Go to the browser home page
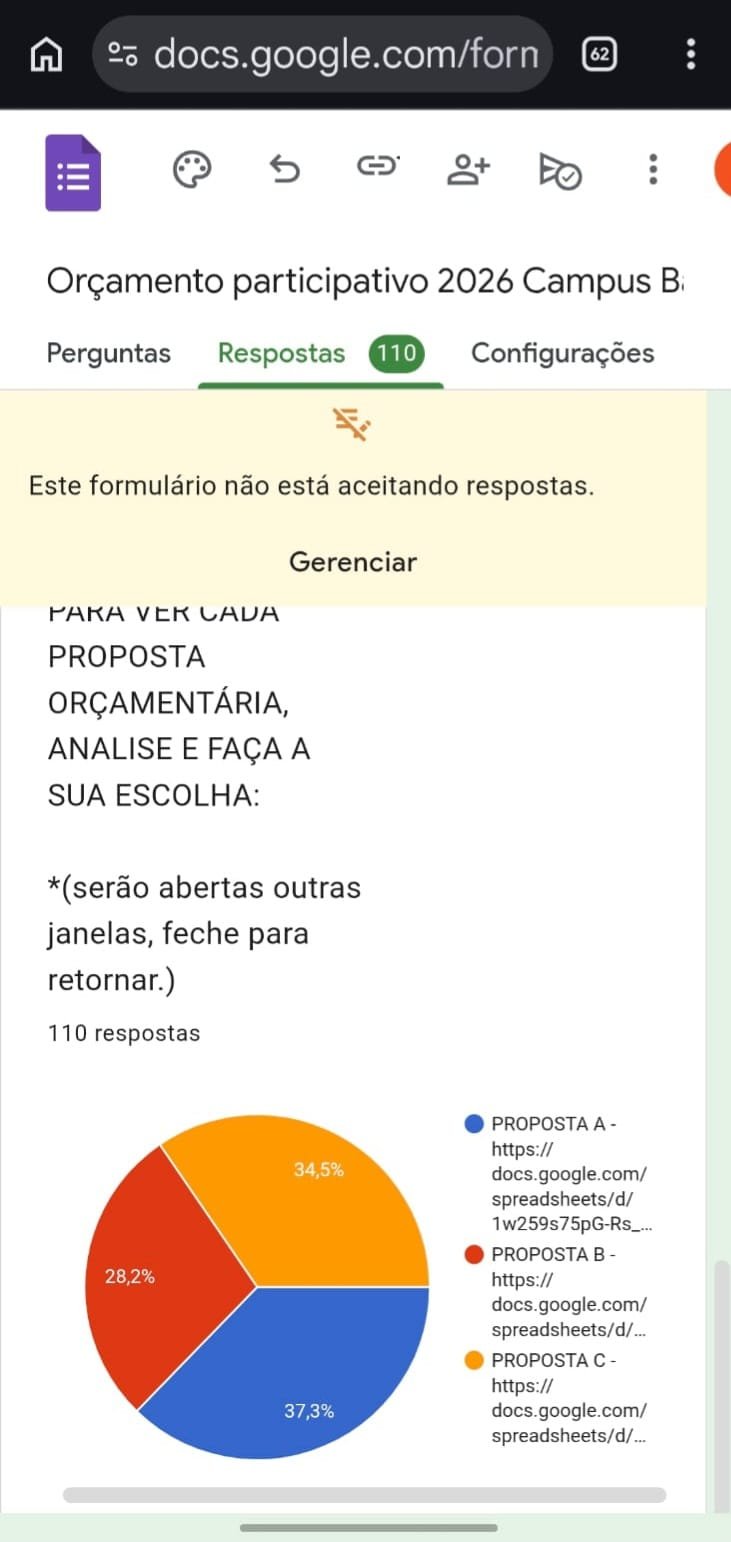 coord(47,55)
